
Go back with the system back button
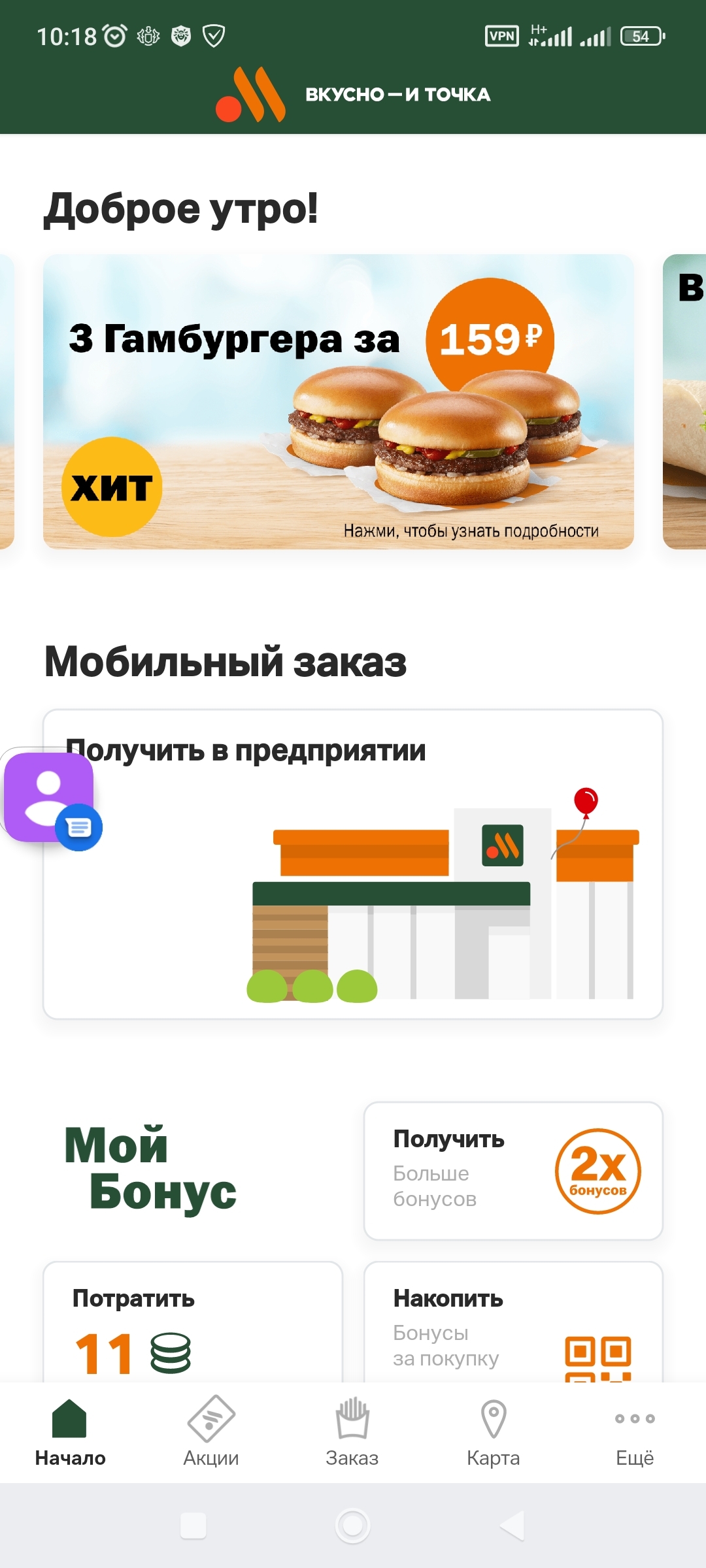[512, 1526]
